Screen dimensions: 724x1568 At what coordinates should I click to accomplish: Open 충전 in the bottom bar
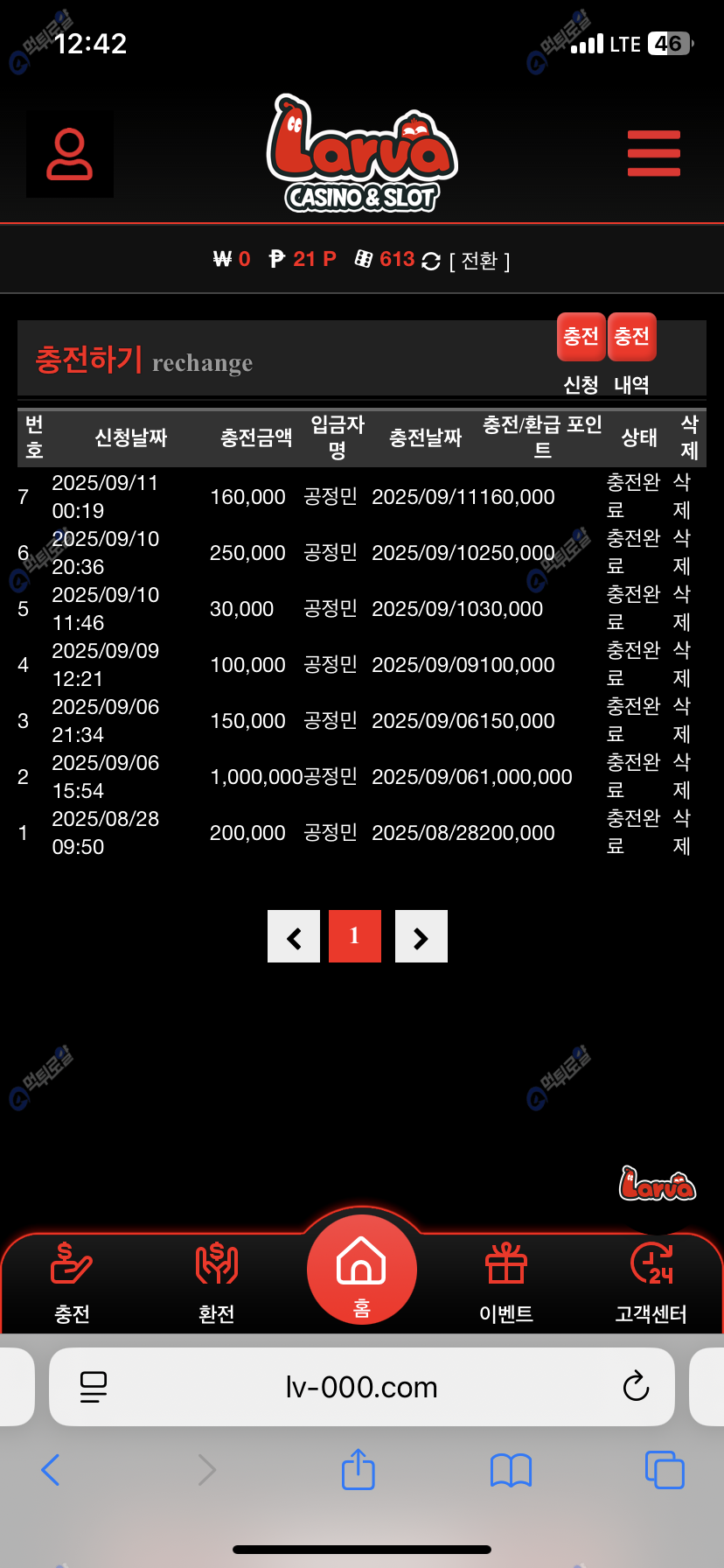click(x=72, y=1283)
